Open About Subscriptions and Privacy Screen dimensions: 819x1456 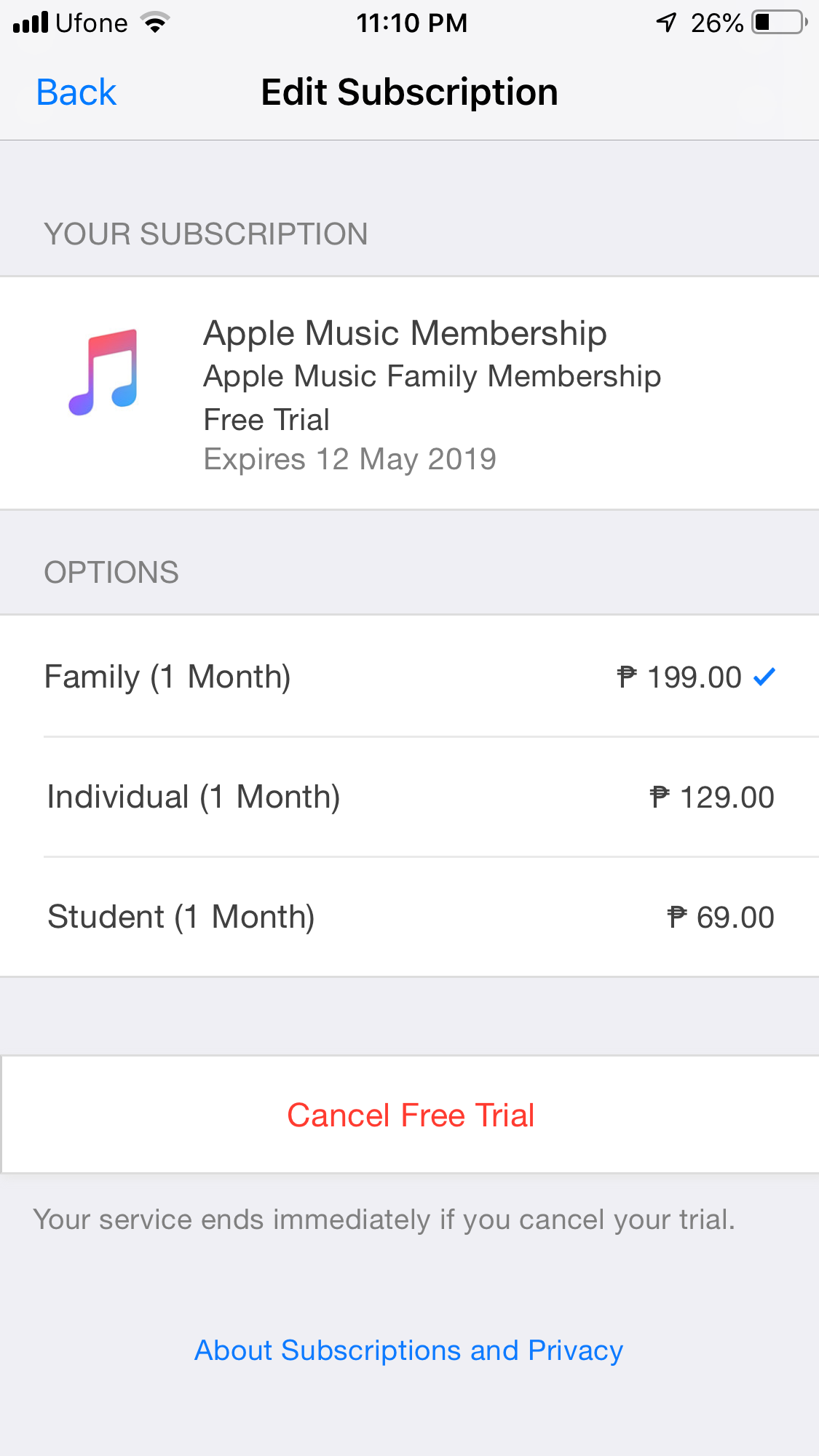click(x=408, y=1350)
